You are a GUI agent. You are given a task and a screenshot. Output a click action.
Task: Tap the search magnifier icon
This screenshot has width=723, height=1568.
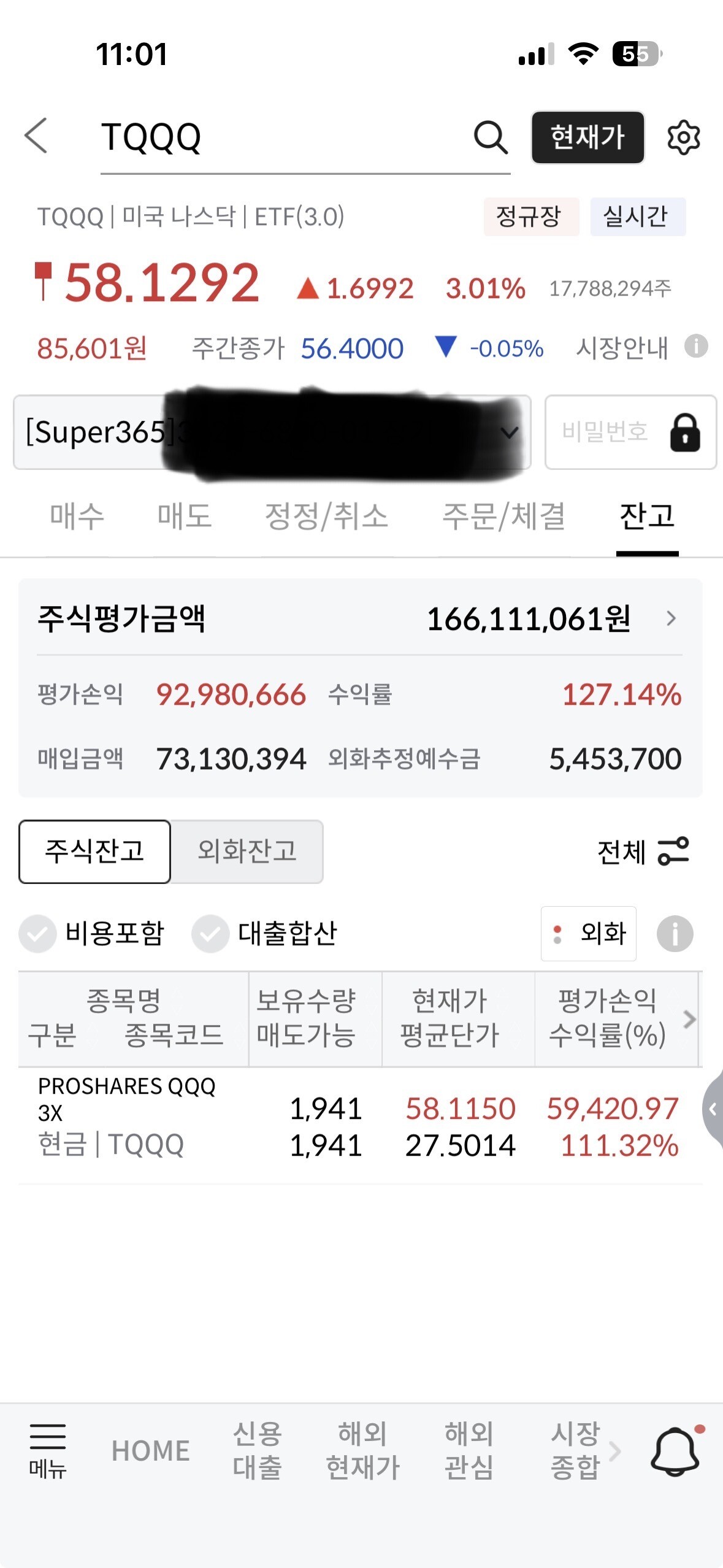click(491, 137)
